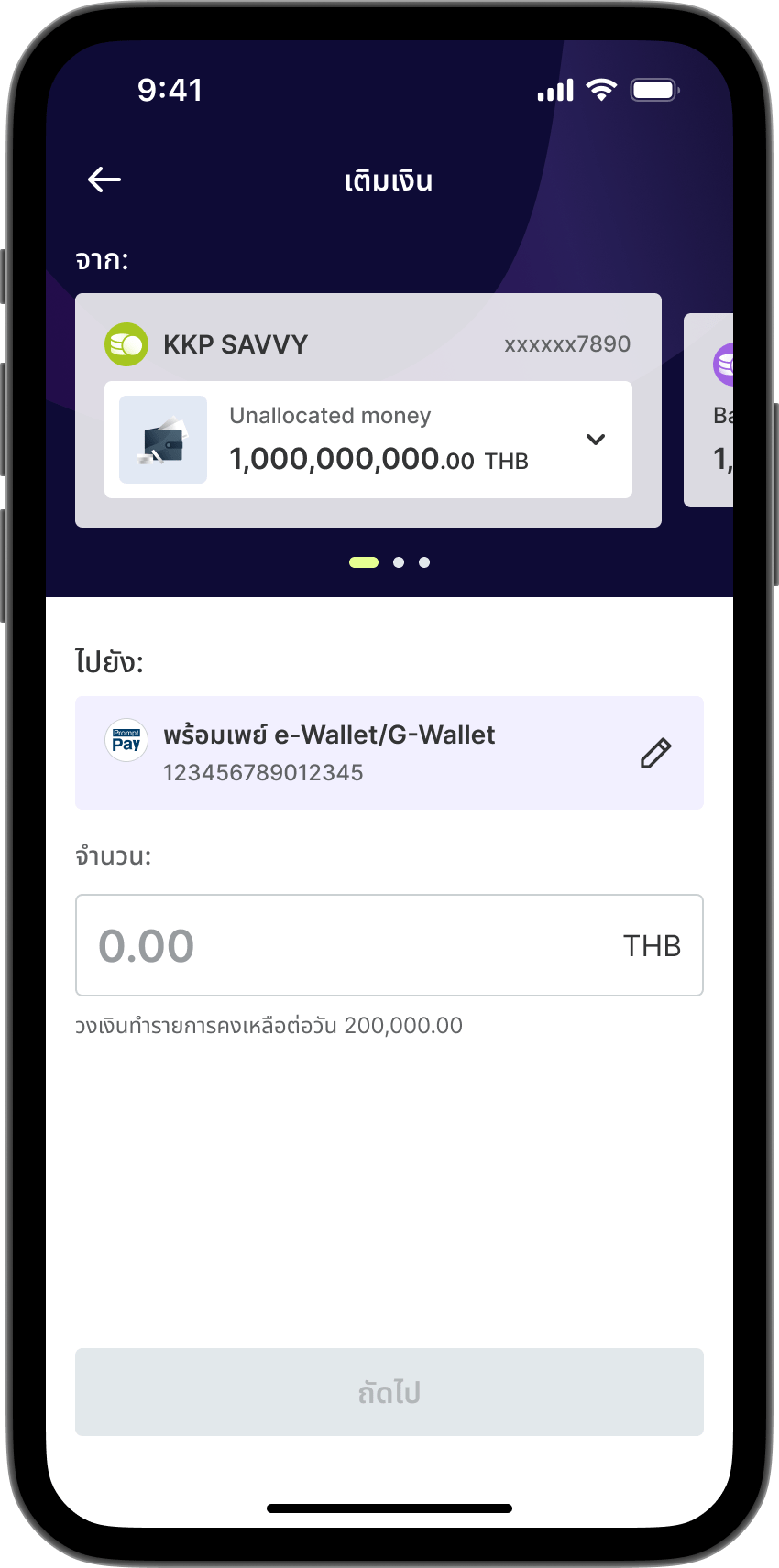The image size is (779, 1568).
Task: Expand the Unallocated money dropdown
Action: 596,440
